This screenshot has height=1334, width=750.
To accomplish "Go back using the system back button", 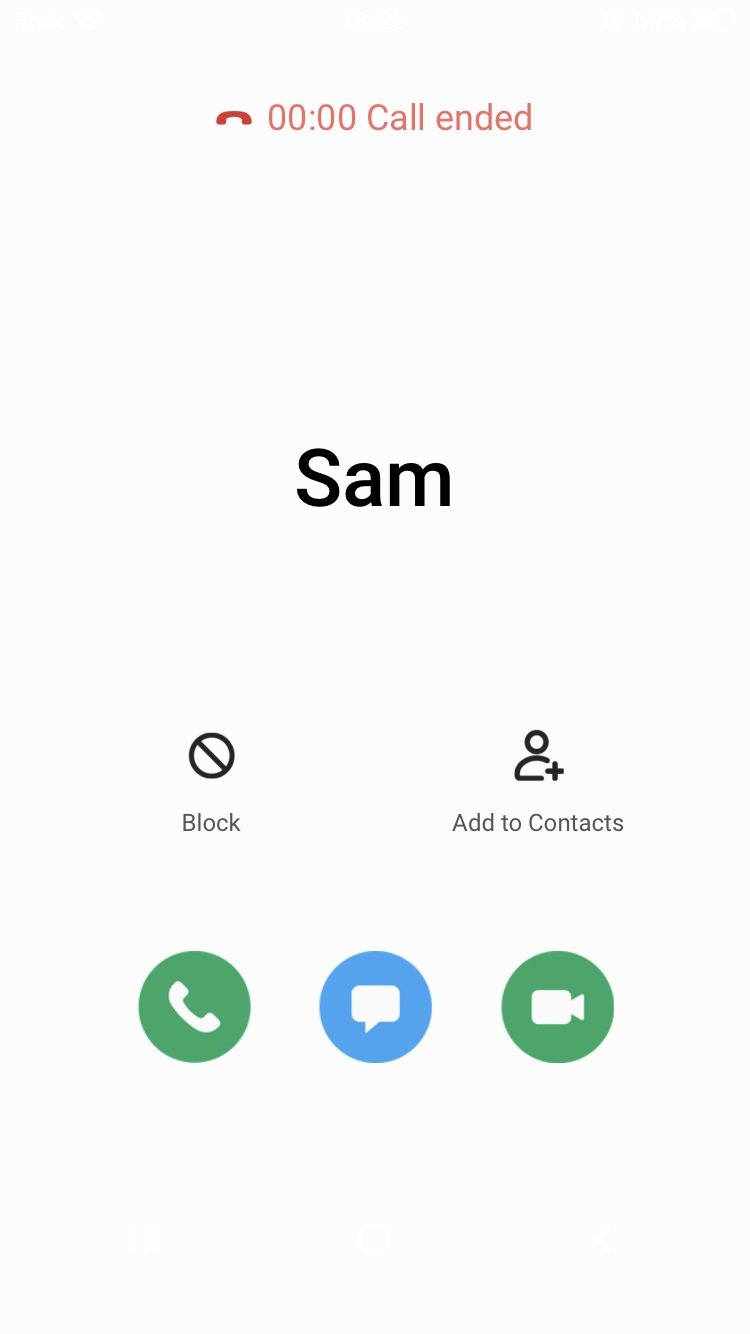I will 603,1240.
